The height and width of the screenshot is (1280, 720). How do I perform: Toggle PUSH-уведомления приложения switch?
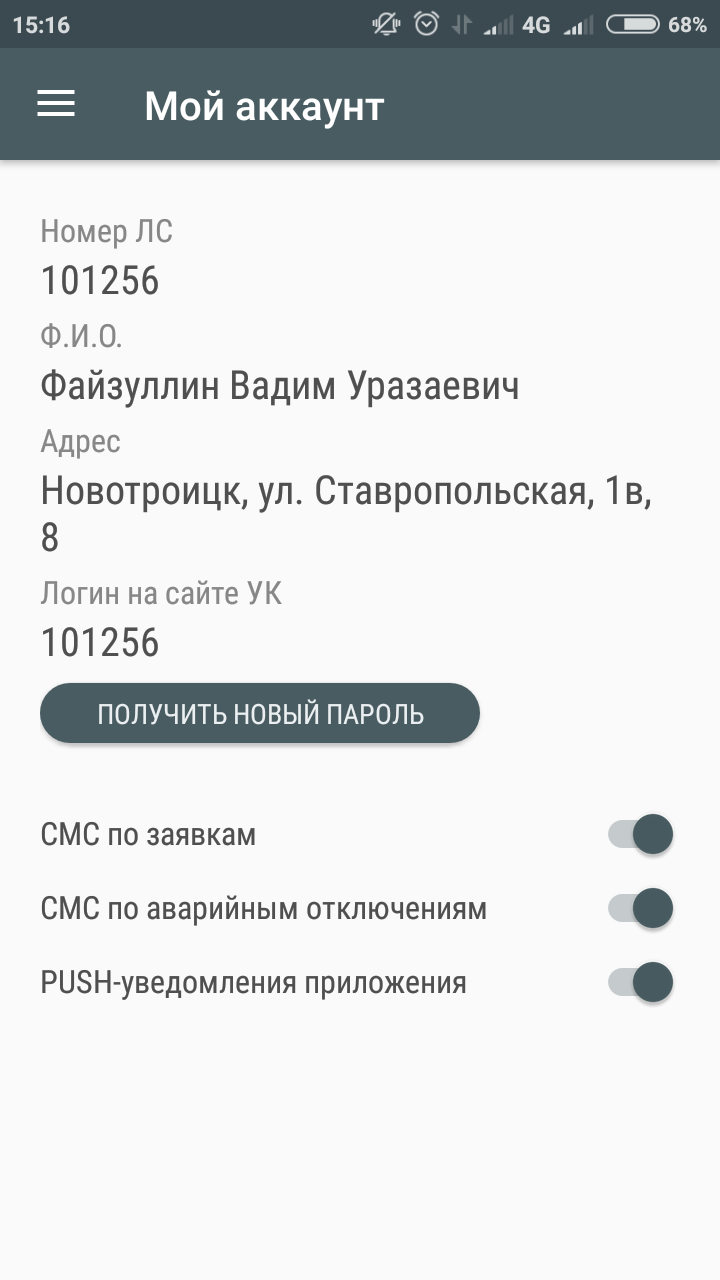[641, 982]
